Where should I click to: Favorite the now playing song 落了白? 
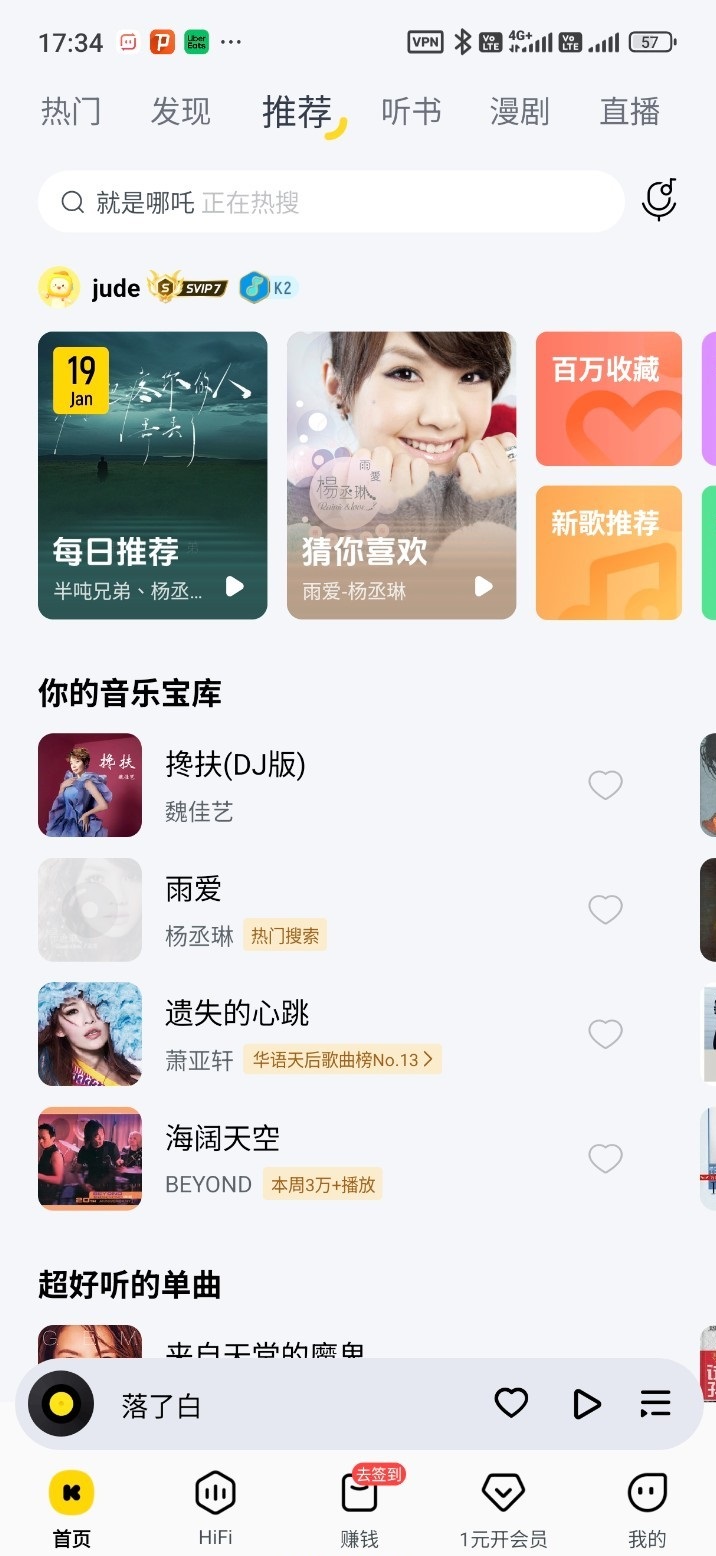tap(511, 1404)
